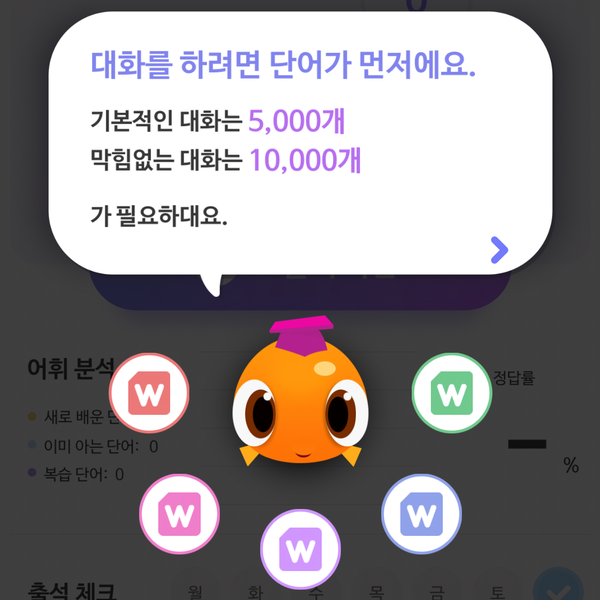Select the purple W wordbook icon
The height and width of the screenshot is (600, 600).
(300, 549)
